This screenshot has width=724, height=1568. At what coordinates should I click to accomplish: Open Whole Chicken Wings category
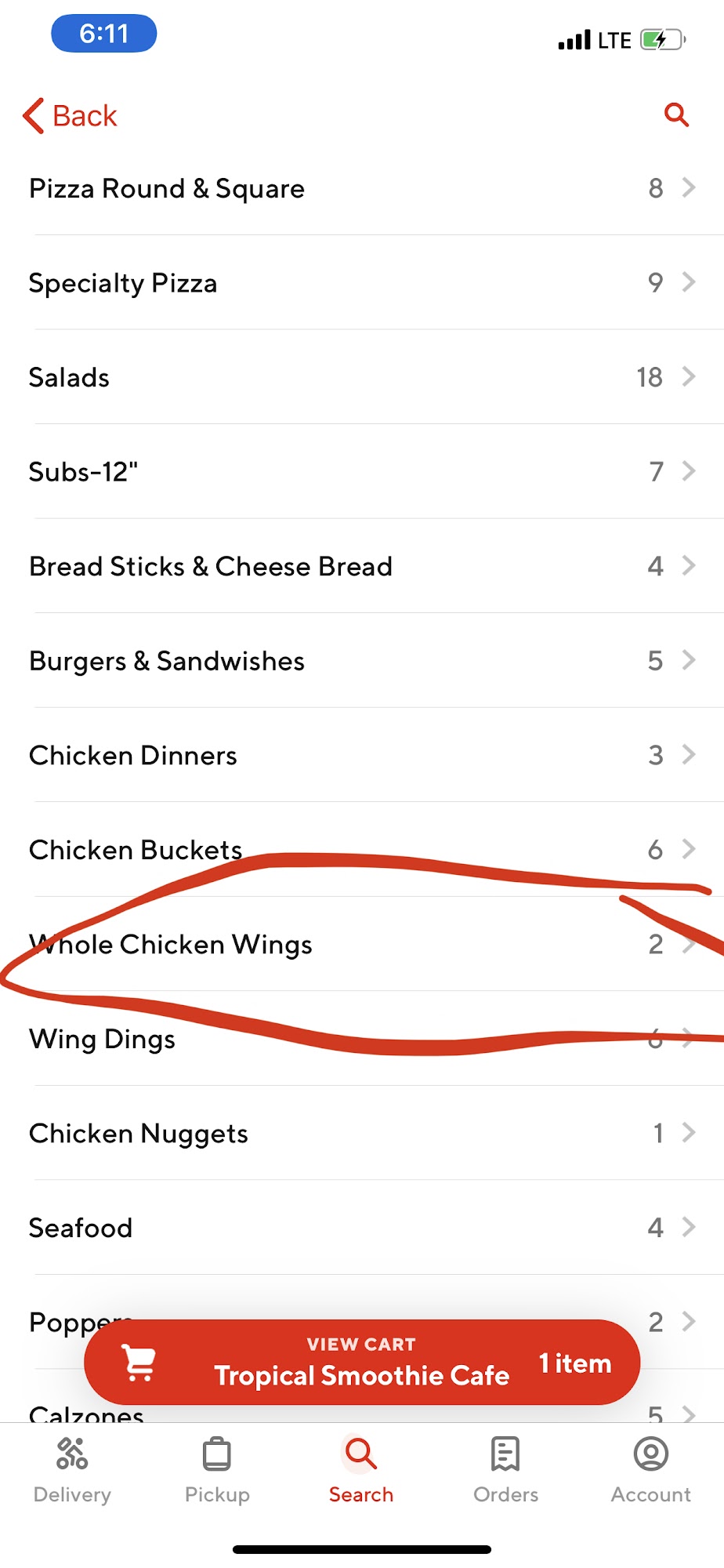pyautogui.click(x=360, y=945)
